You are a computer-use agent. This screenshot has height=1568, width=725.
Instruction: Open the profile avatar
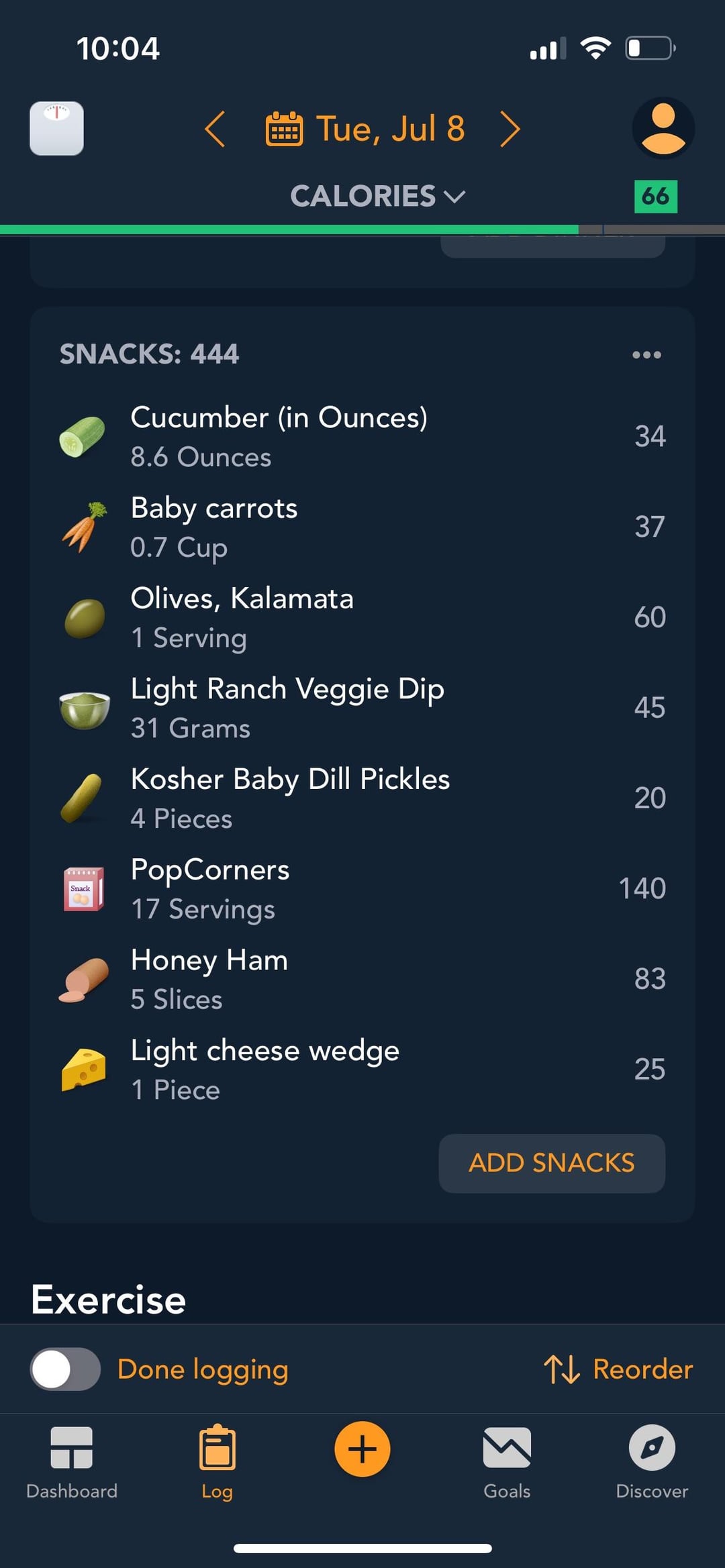pos(663,128)
